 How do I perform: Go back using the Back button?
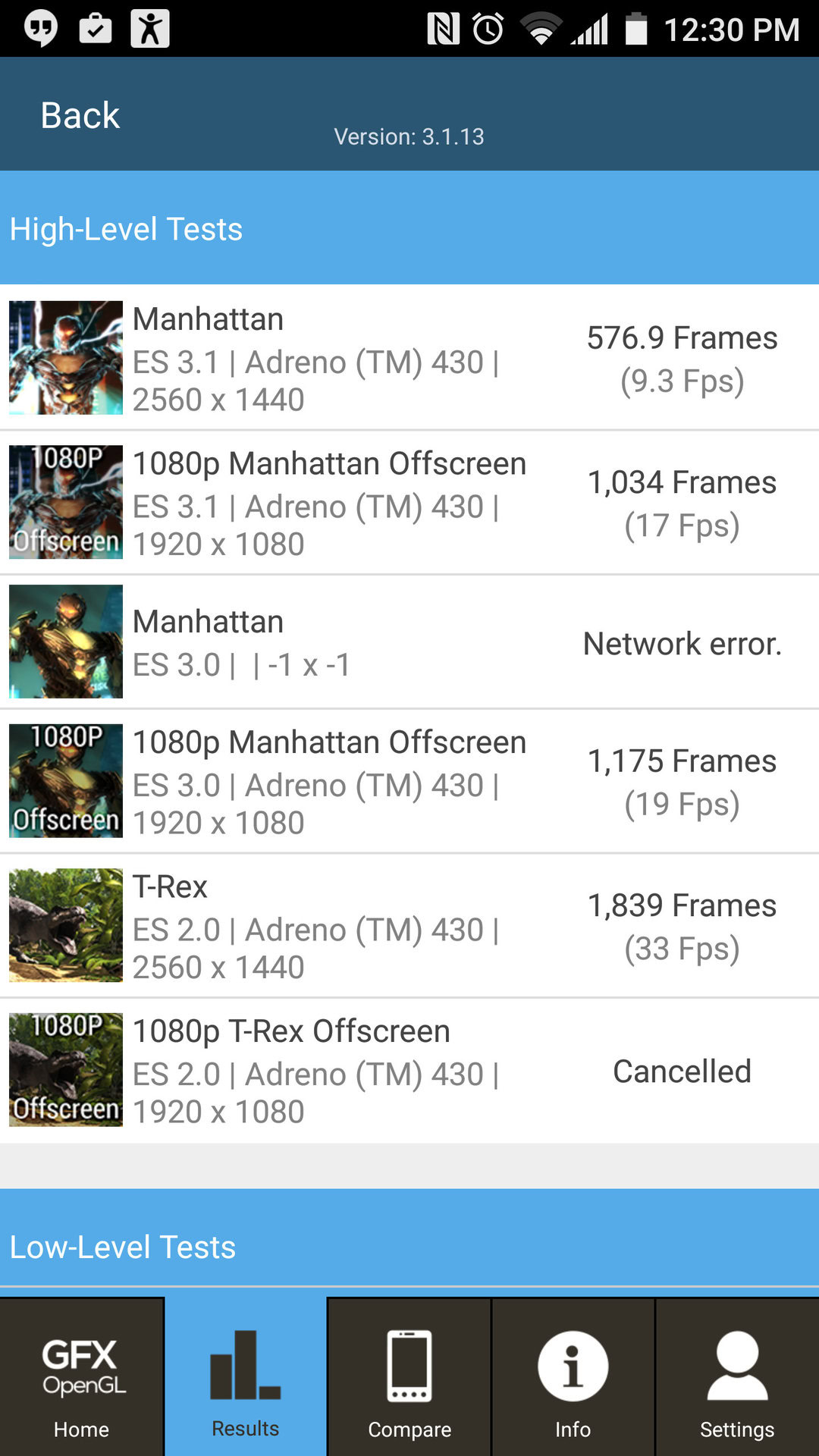pyautogui.click(x=80, y=116)
